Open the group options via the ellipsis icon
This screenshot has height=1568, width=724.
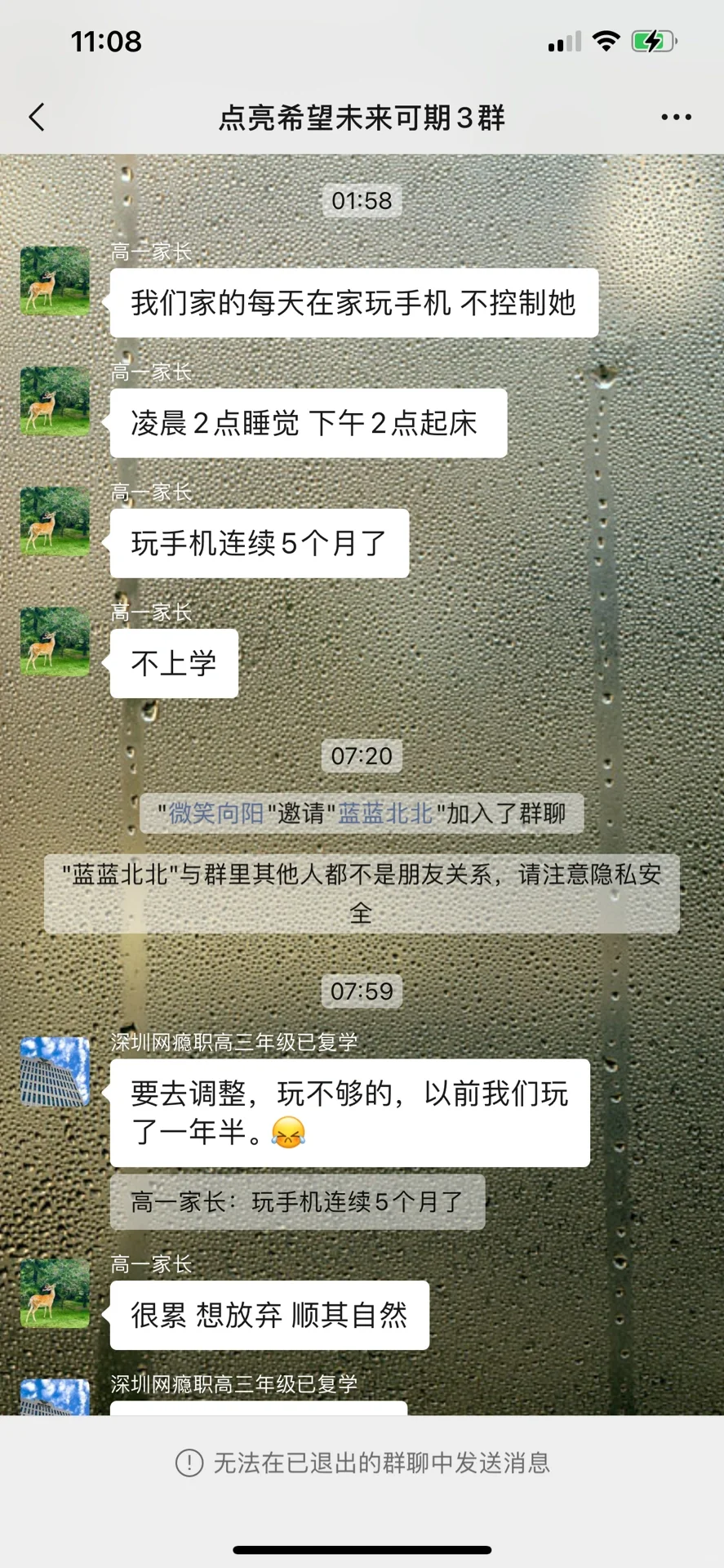tap(675, 117)
